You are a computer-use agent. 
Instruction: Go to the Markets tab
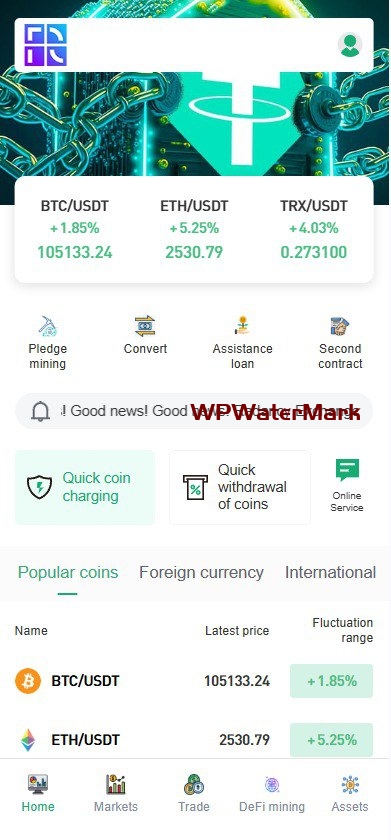(116, 794)
